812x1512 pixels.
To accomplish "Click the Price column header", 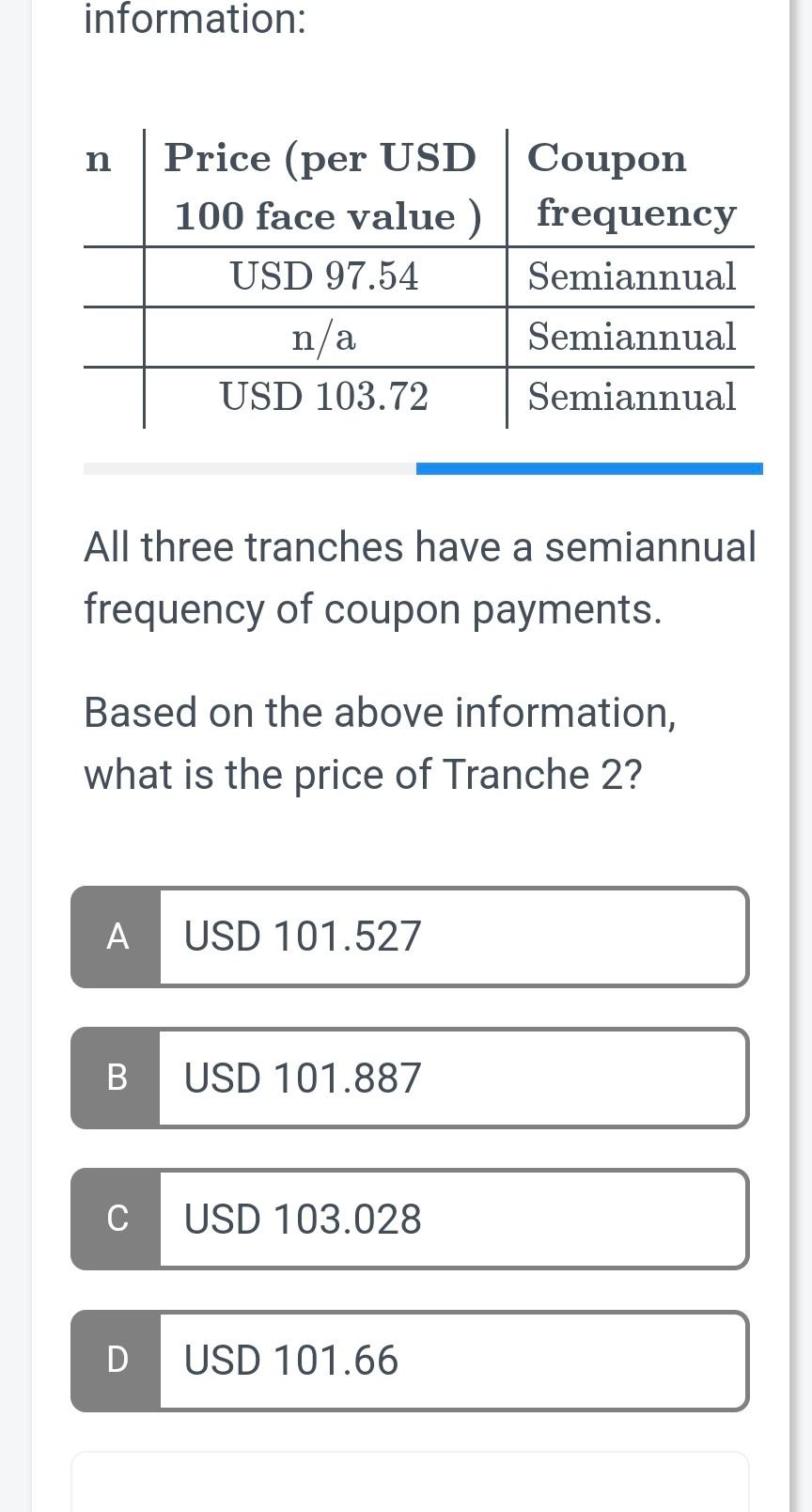I will [x=326, y=185].
